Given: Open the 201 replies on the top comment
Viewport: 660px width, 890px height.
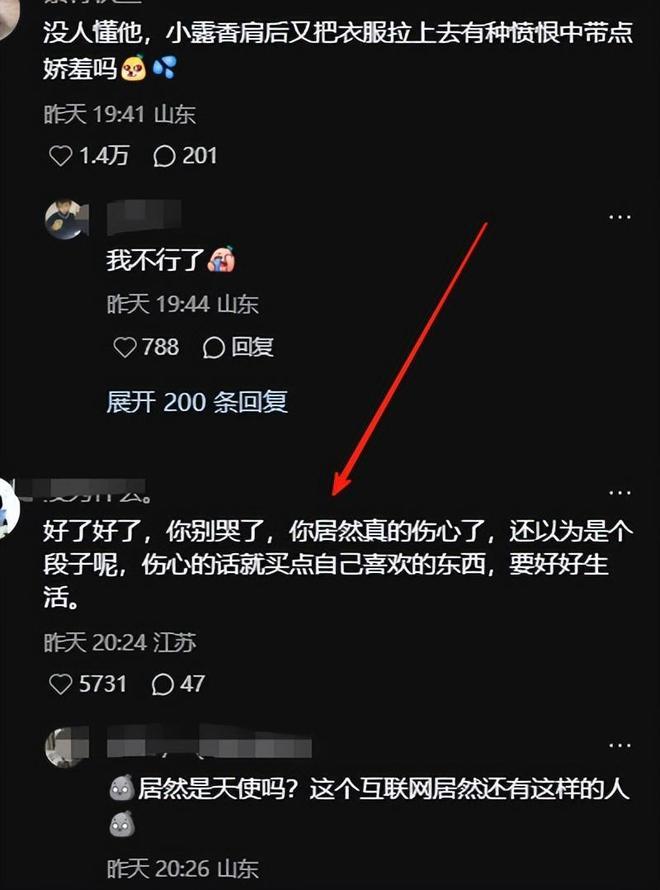Looking at the screenshot, I should (x=165, y=156).
